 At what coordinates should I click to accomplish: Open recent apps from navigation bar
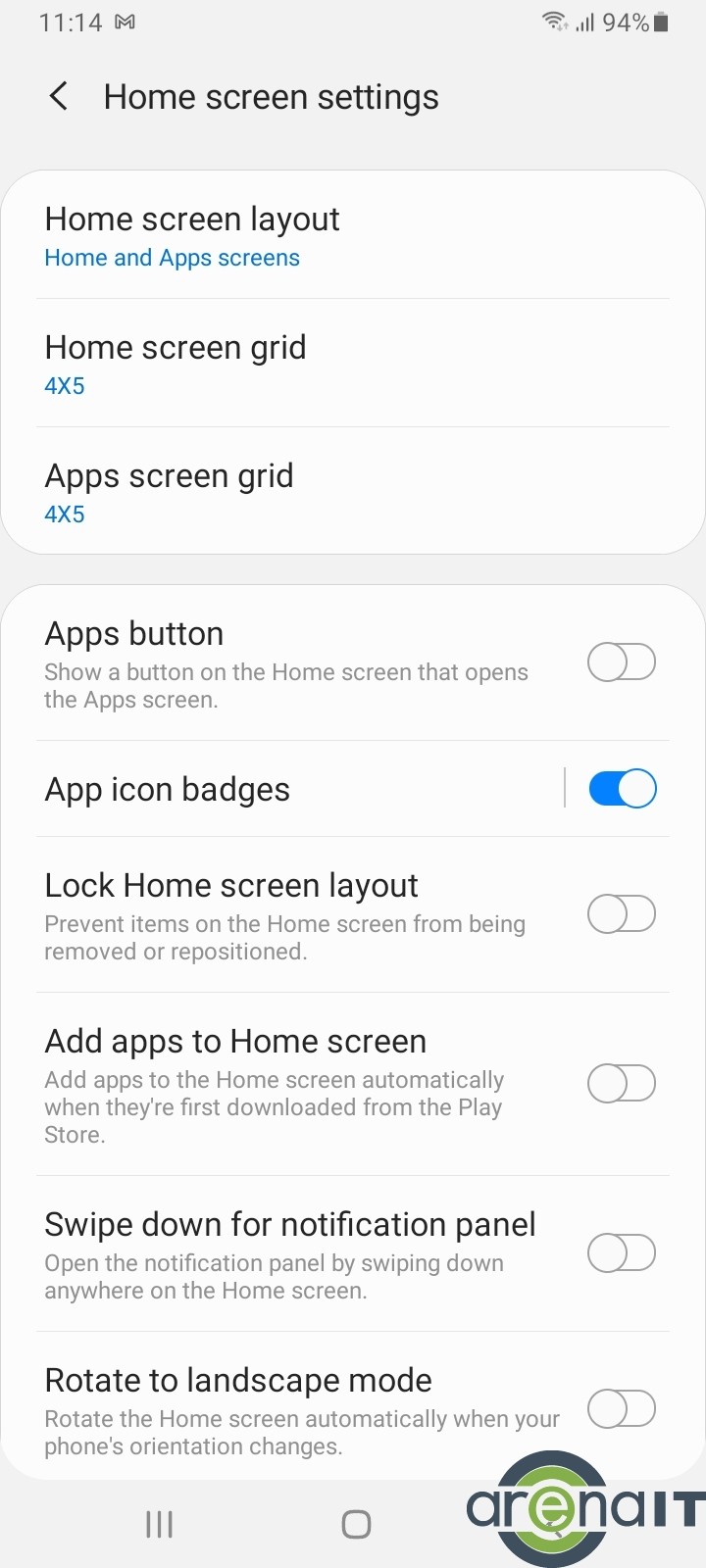click(159, 1524)
